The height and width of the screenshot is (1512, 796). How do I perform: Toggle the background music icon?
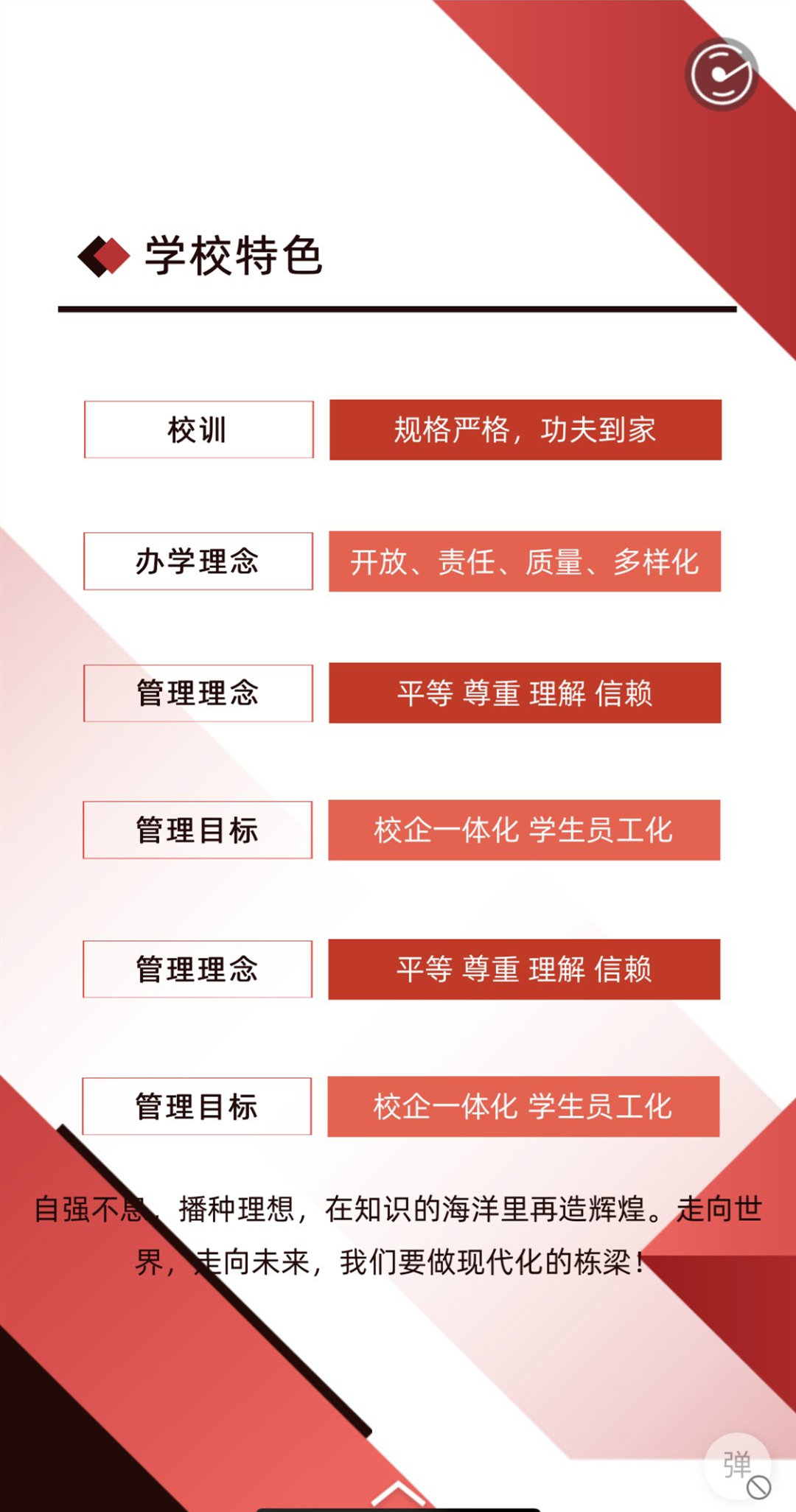pyautogui.click(x=722, y=74)
